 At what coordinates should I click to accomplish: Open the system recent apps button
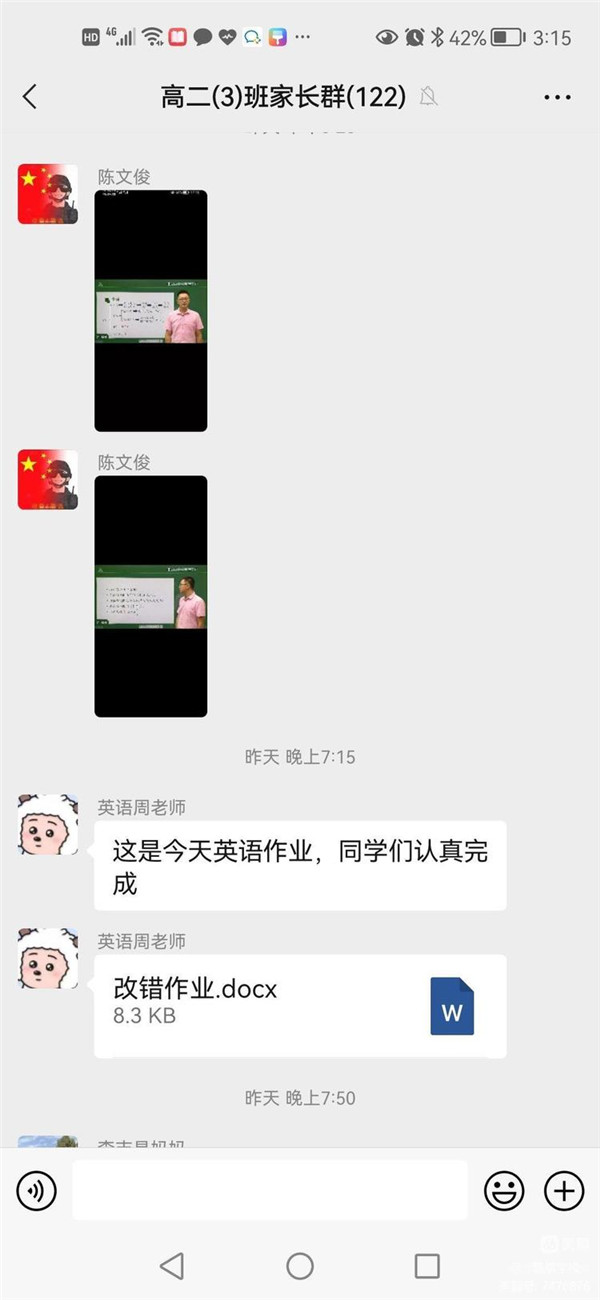point(427,1266)
